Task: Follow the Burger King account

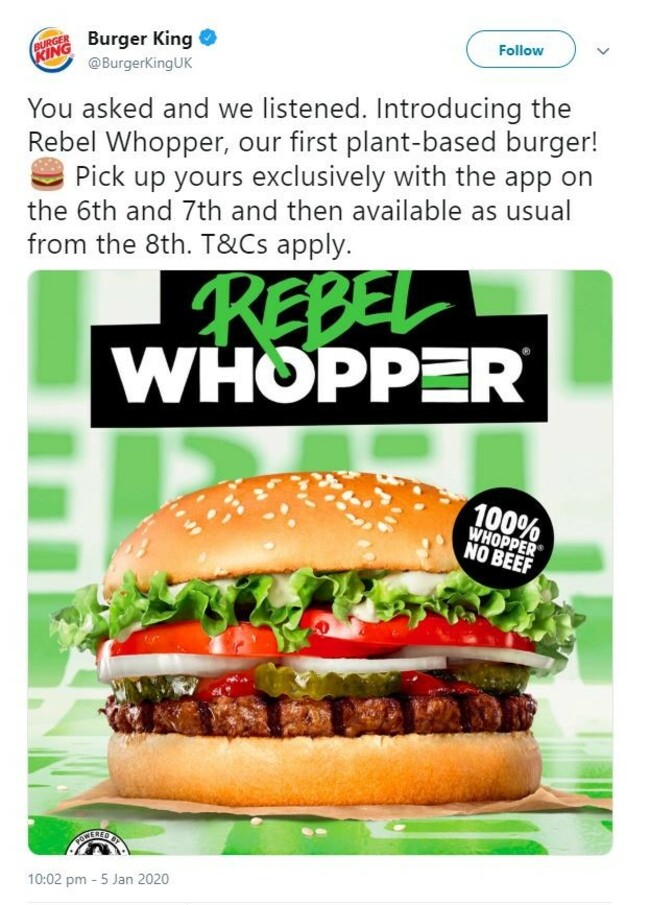Action: click(x=520, y=50)
